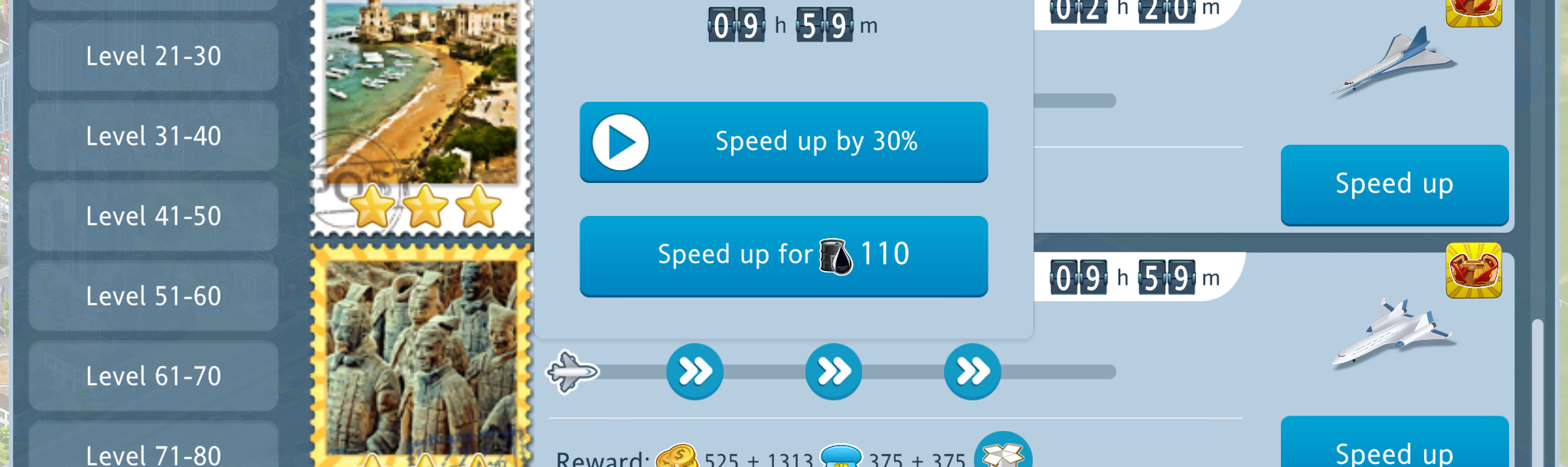Go to Level 71-80 list
Image resolution: width=1568 pixels, height=467 pixels.
153,452
